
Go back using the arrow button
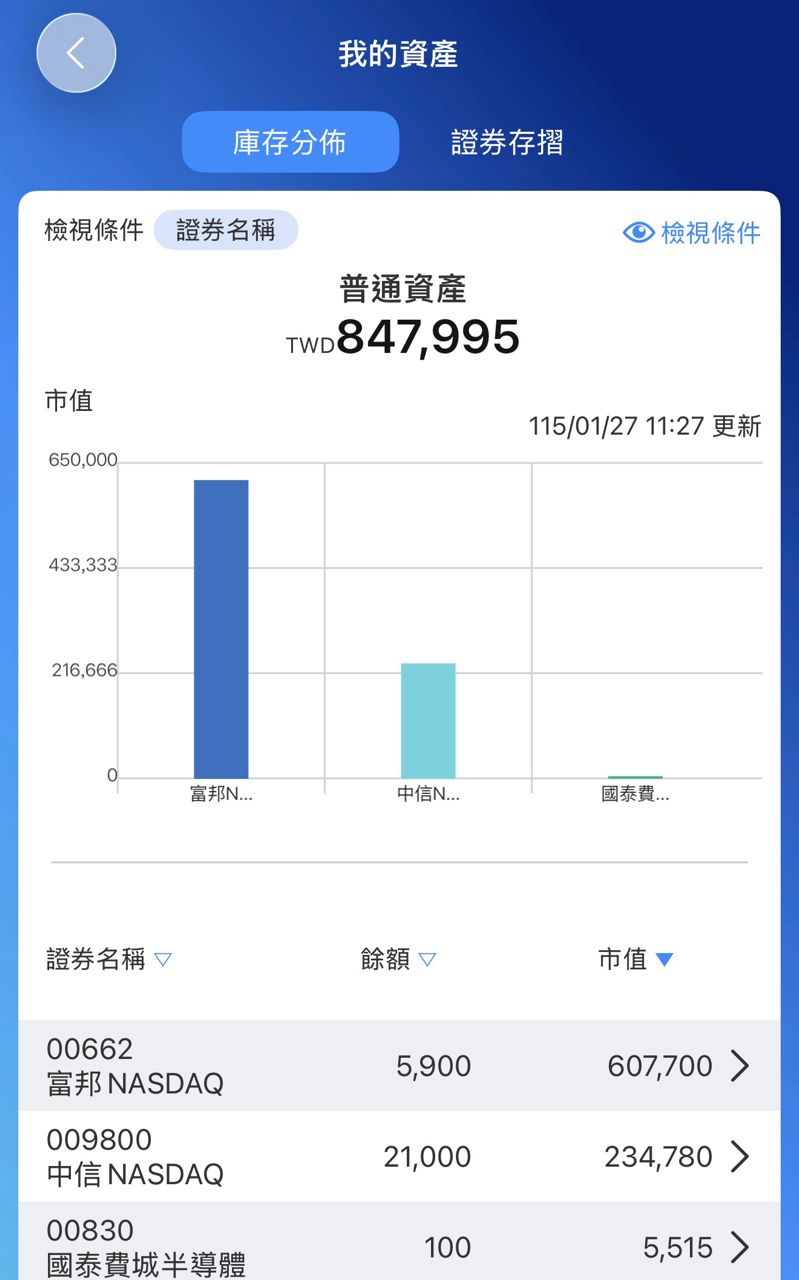tap(76, 53)
